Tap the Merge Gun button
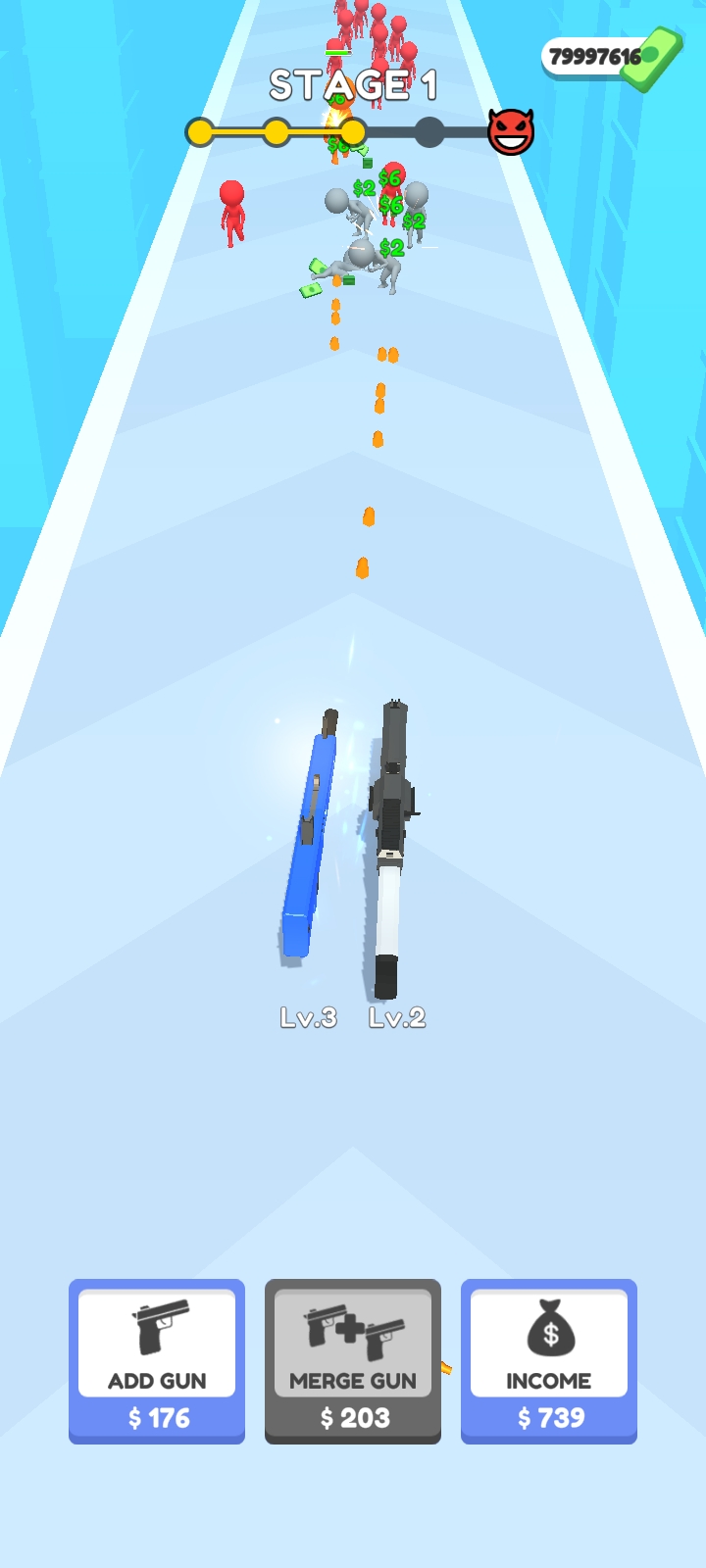The width and height of the screenshot is (706, 1568). point(353,1360)
